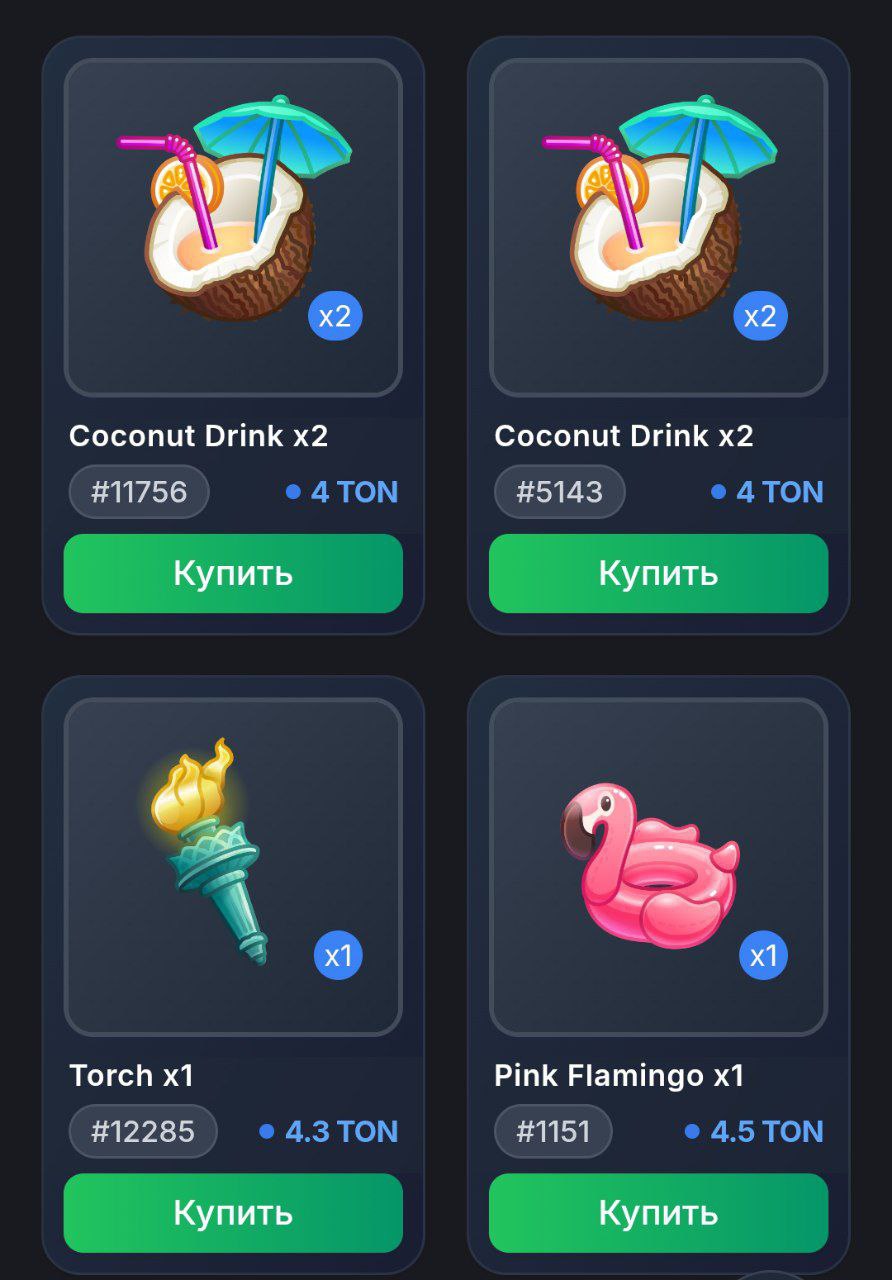Buy the Pink Flamingo x1 item

point(658,1212)
